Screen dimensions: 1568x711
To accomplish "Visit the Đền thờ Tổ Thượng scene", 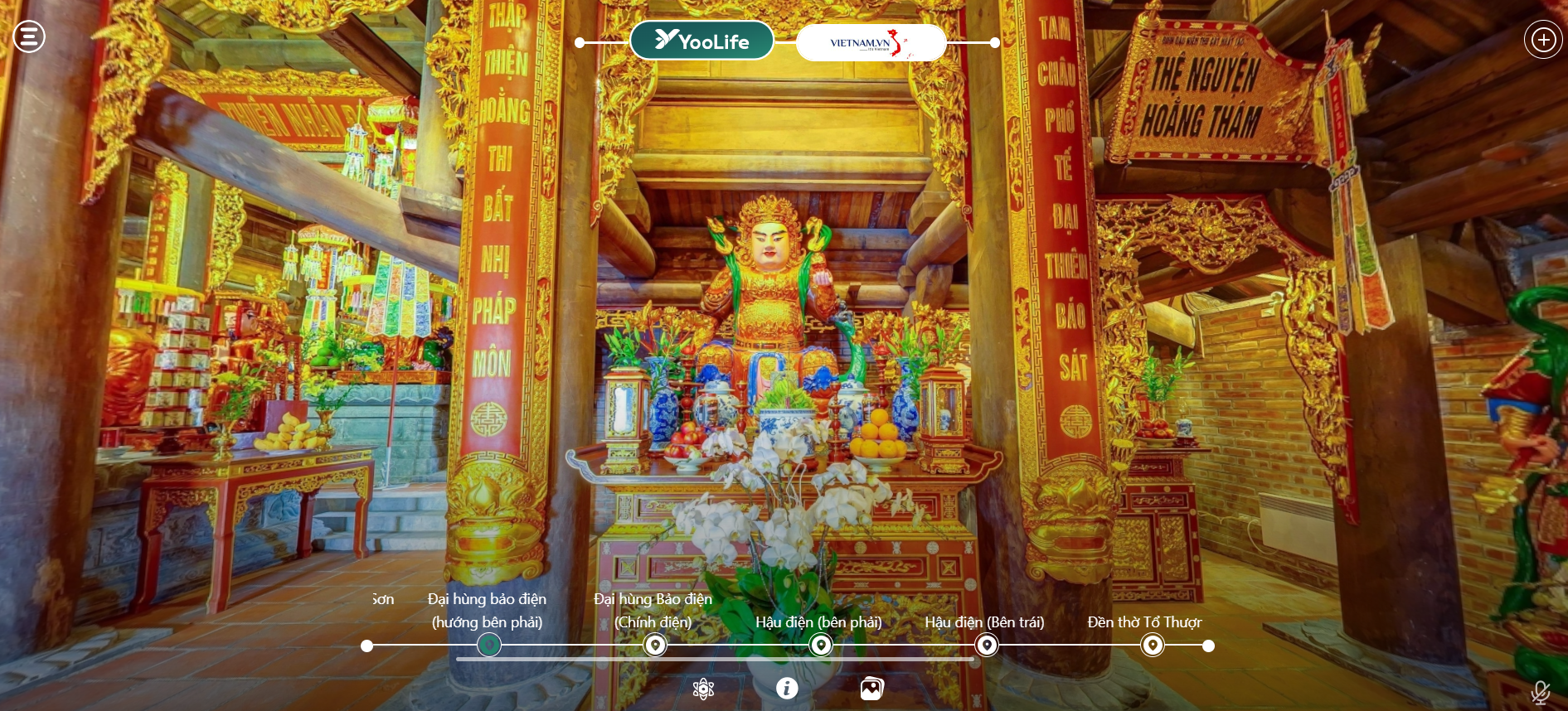I will click(x=1153, y=646).
